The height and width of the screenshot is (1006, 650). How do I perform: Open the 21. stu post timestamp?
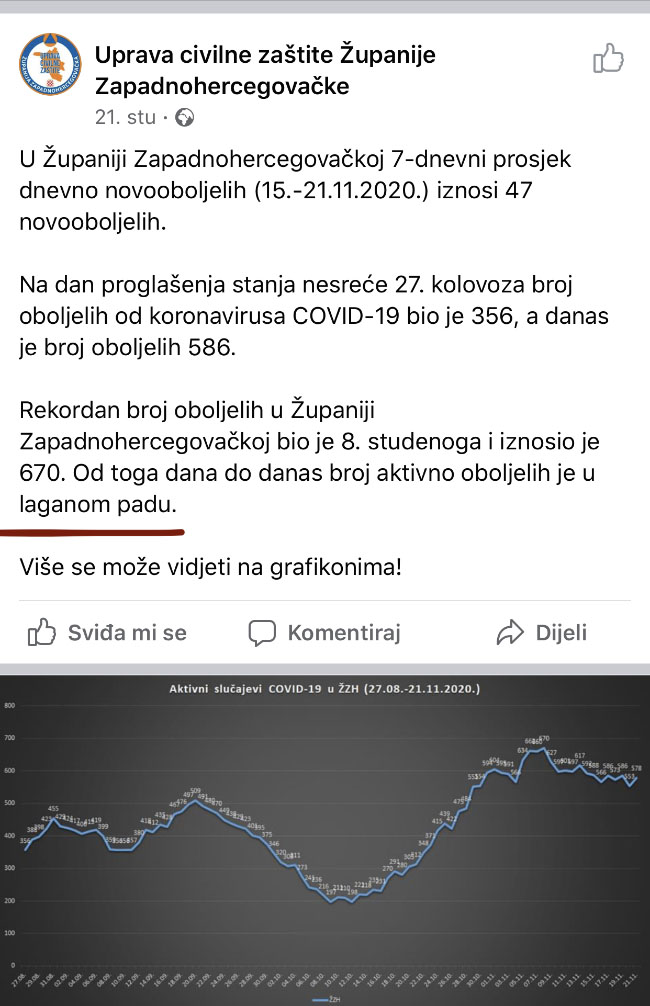tap(125, 117)
